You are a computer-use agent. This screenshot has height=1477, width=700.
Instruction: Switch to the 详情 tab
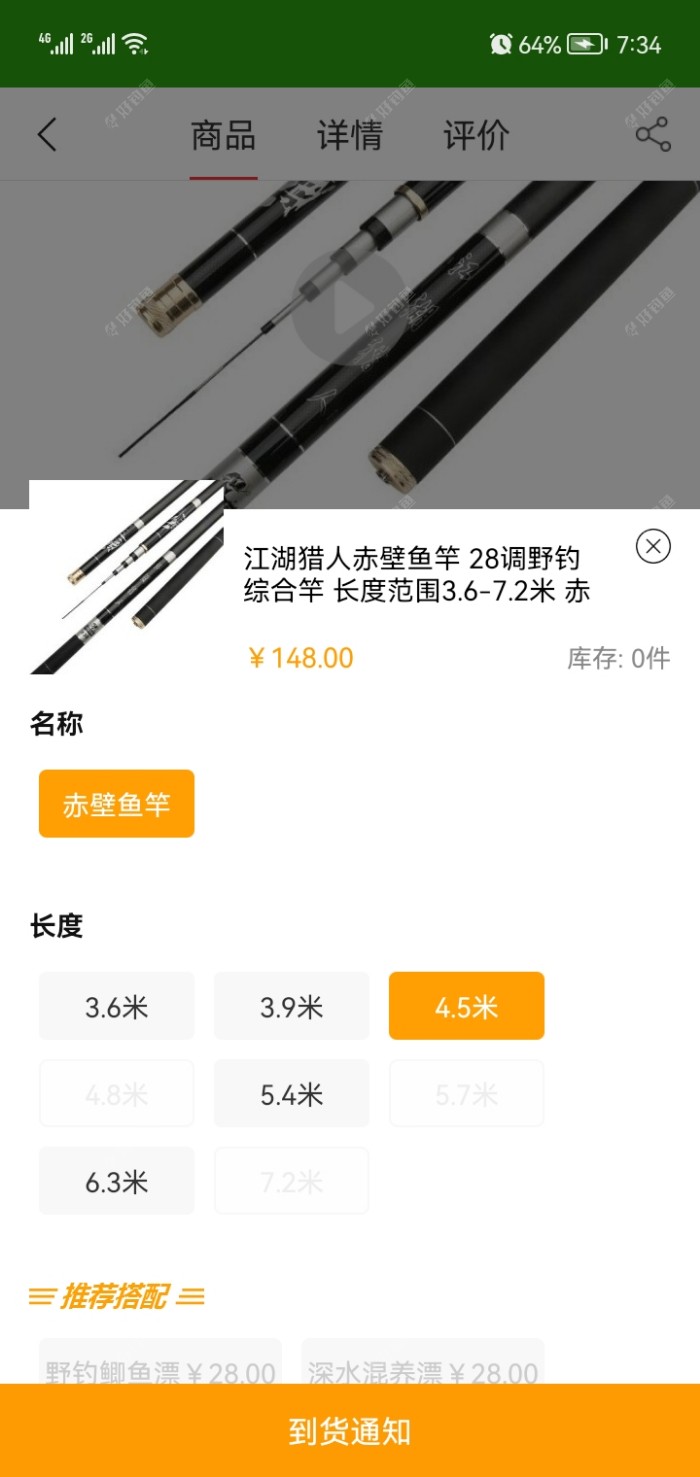tap(350, 135)
